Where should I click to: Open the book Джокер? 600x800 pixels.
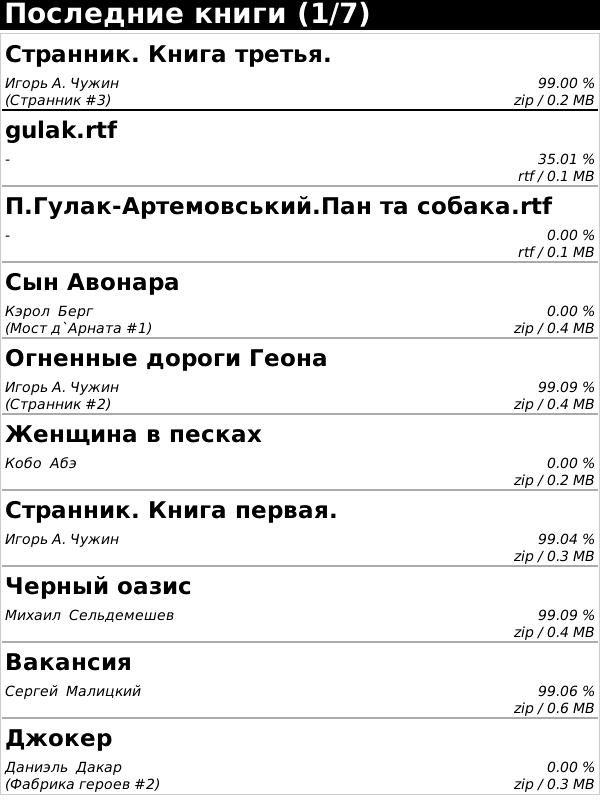click(59, 739)
